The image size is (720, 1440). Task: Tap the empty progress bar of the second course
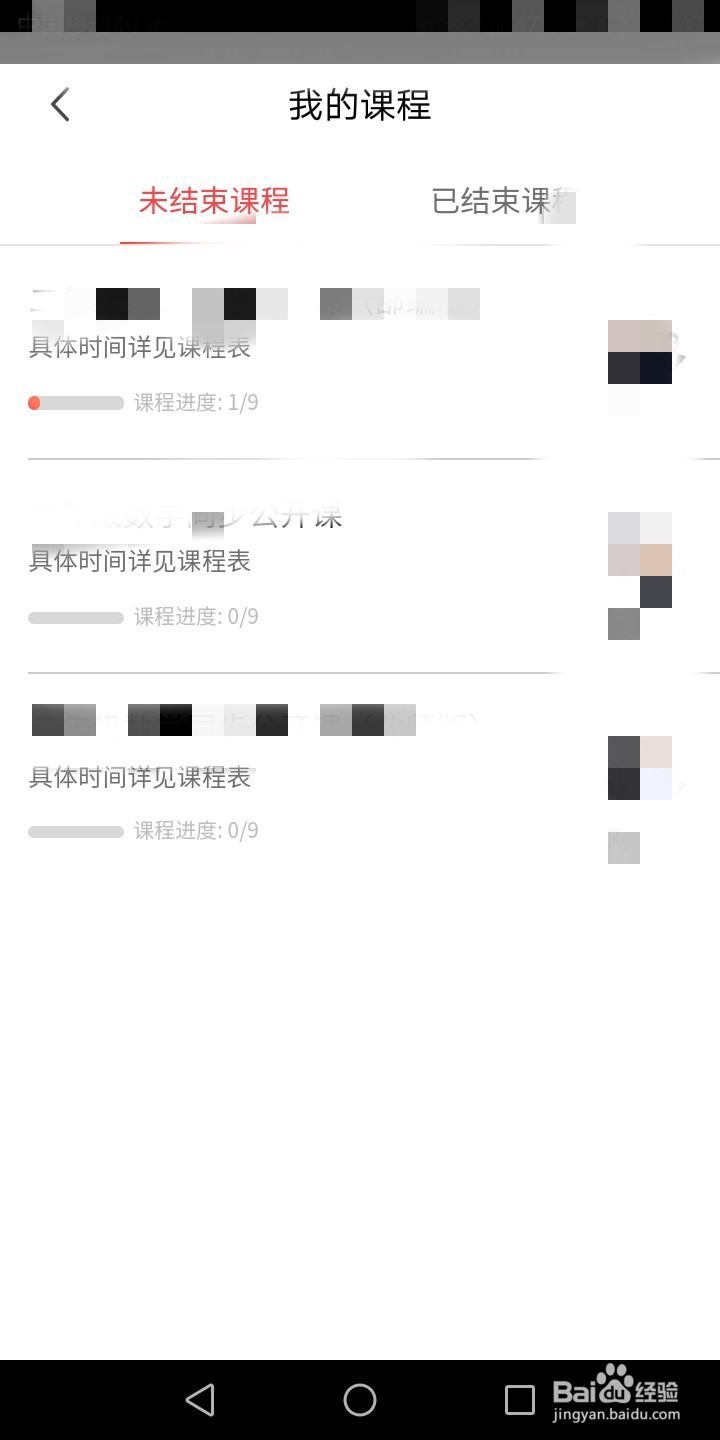(x=76, y=617)
